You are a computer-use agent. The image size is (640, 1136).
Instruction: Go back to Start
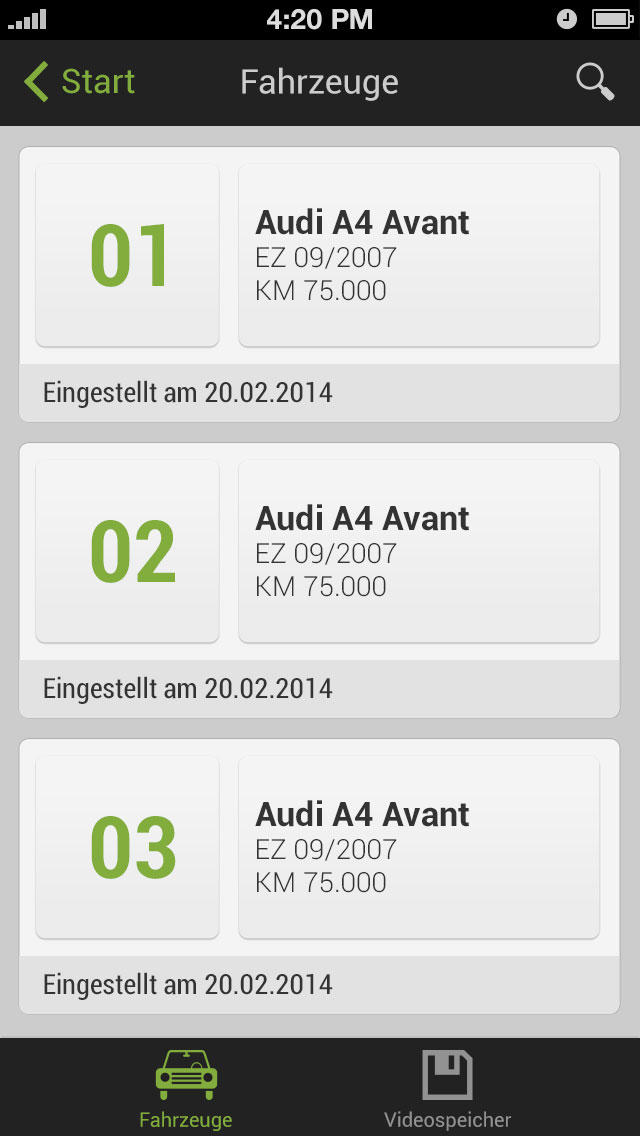79,82
